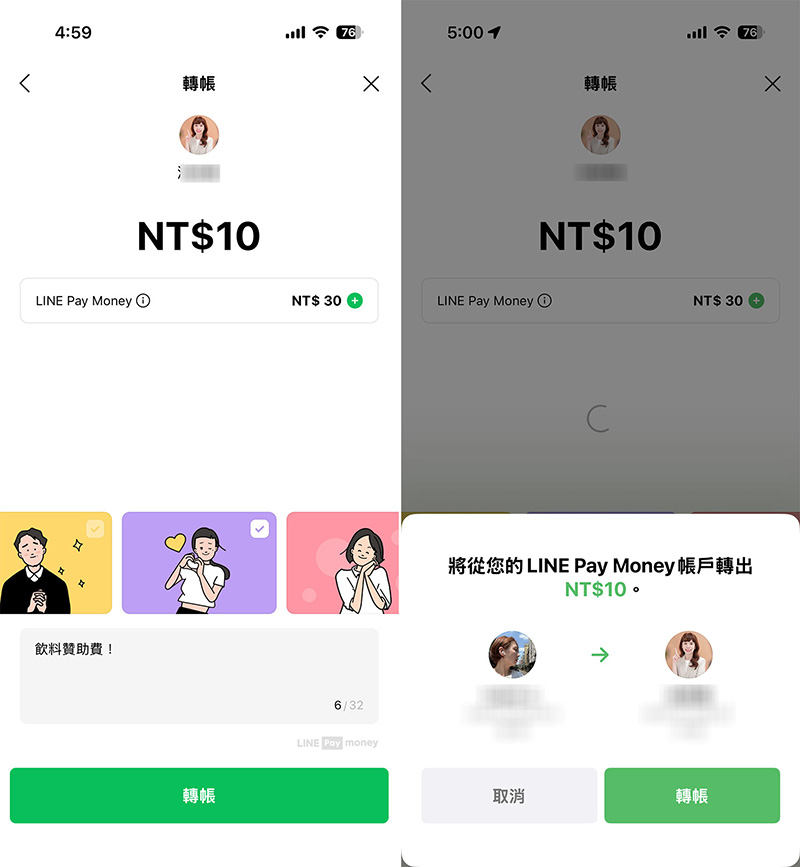Tap green plus to top up on left screen
Image resolution: width=800 pixels, height=867 pixels.
(x=355, y=301)
